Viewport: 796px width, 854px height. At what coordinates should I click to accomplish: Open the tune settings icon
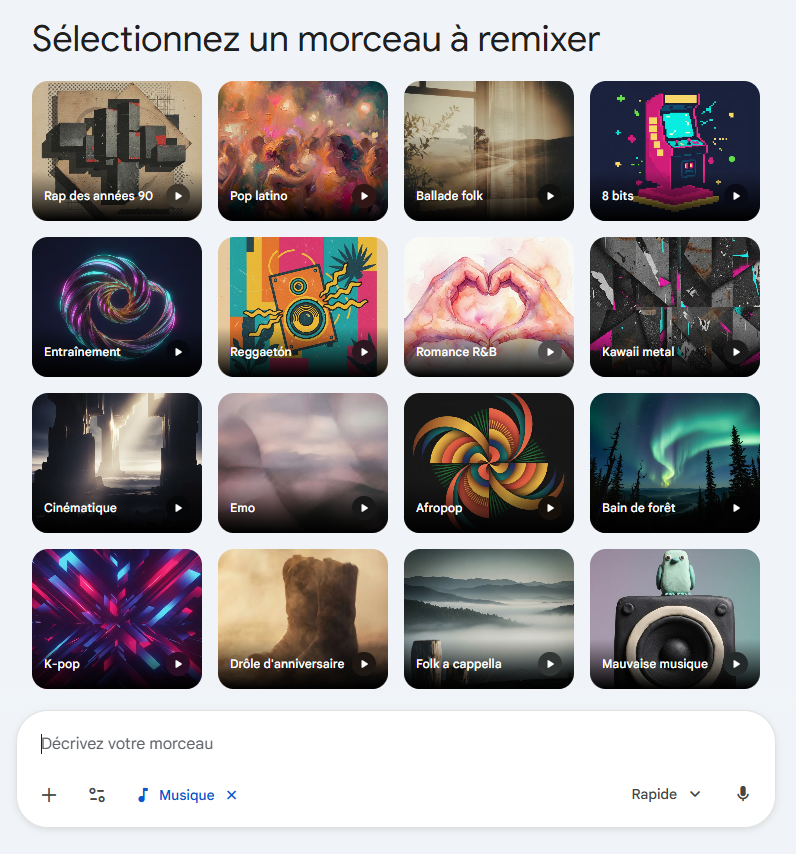[96, 794]
